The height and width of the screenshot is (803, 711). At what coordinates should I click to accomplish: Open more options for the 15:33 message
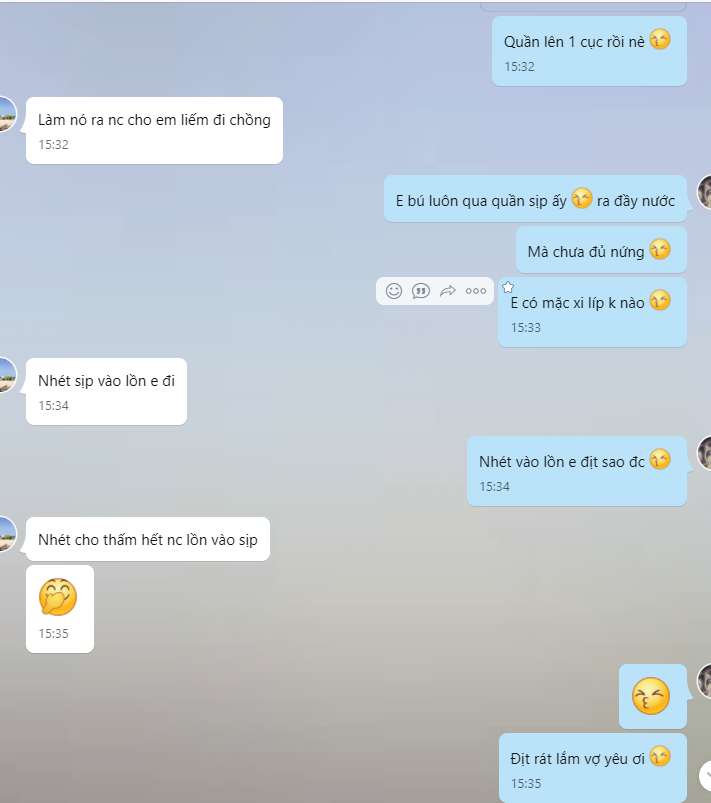point(475,291)
